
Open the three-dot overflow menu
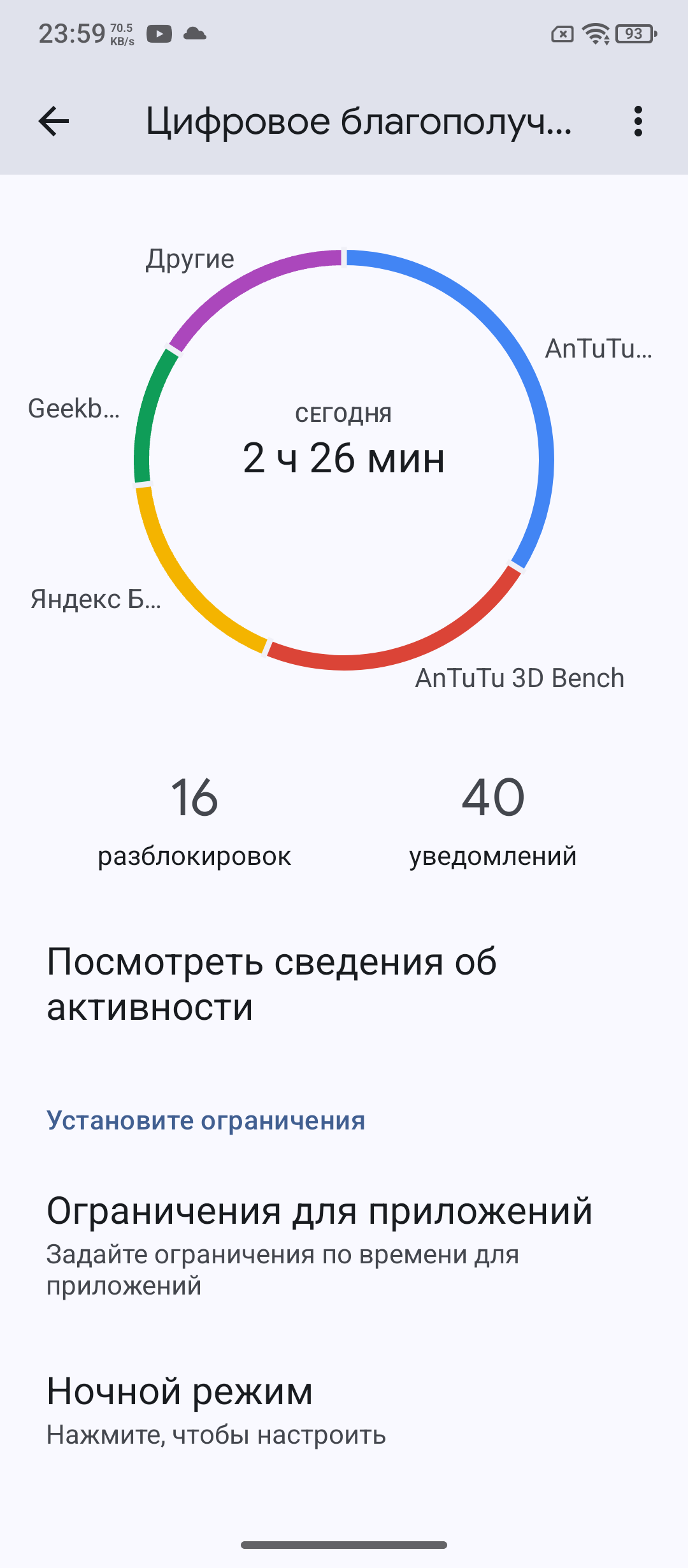coord(638,121)
